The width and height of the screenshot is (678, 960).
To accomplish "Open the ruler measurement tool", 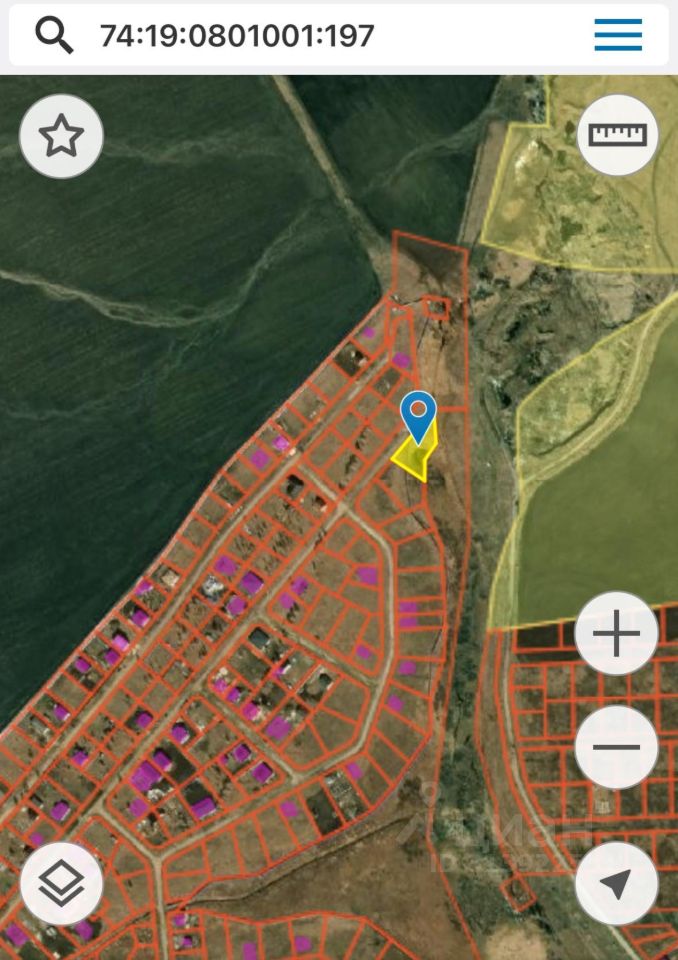I will coord(617,135).
